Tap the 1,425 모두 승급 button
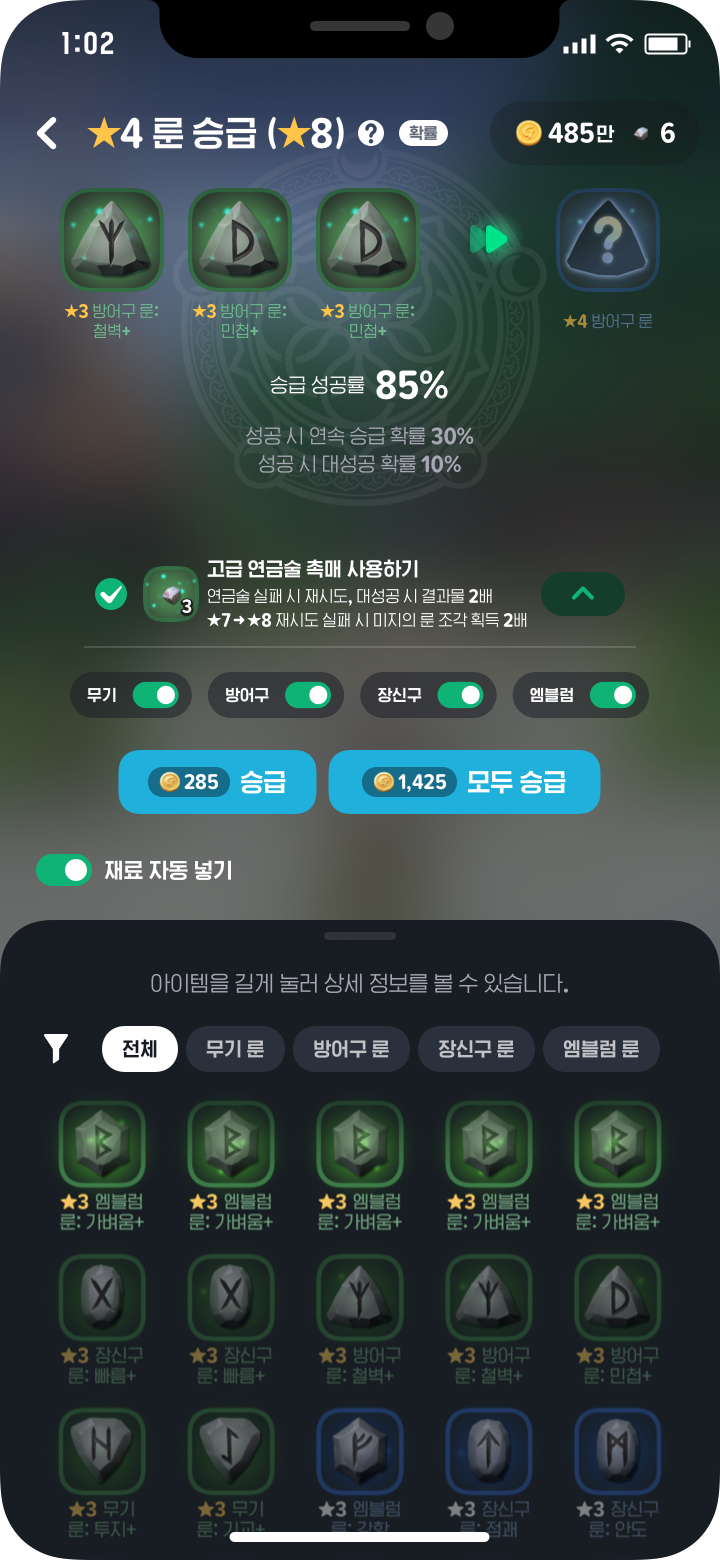 [464, 781]
